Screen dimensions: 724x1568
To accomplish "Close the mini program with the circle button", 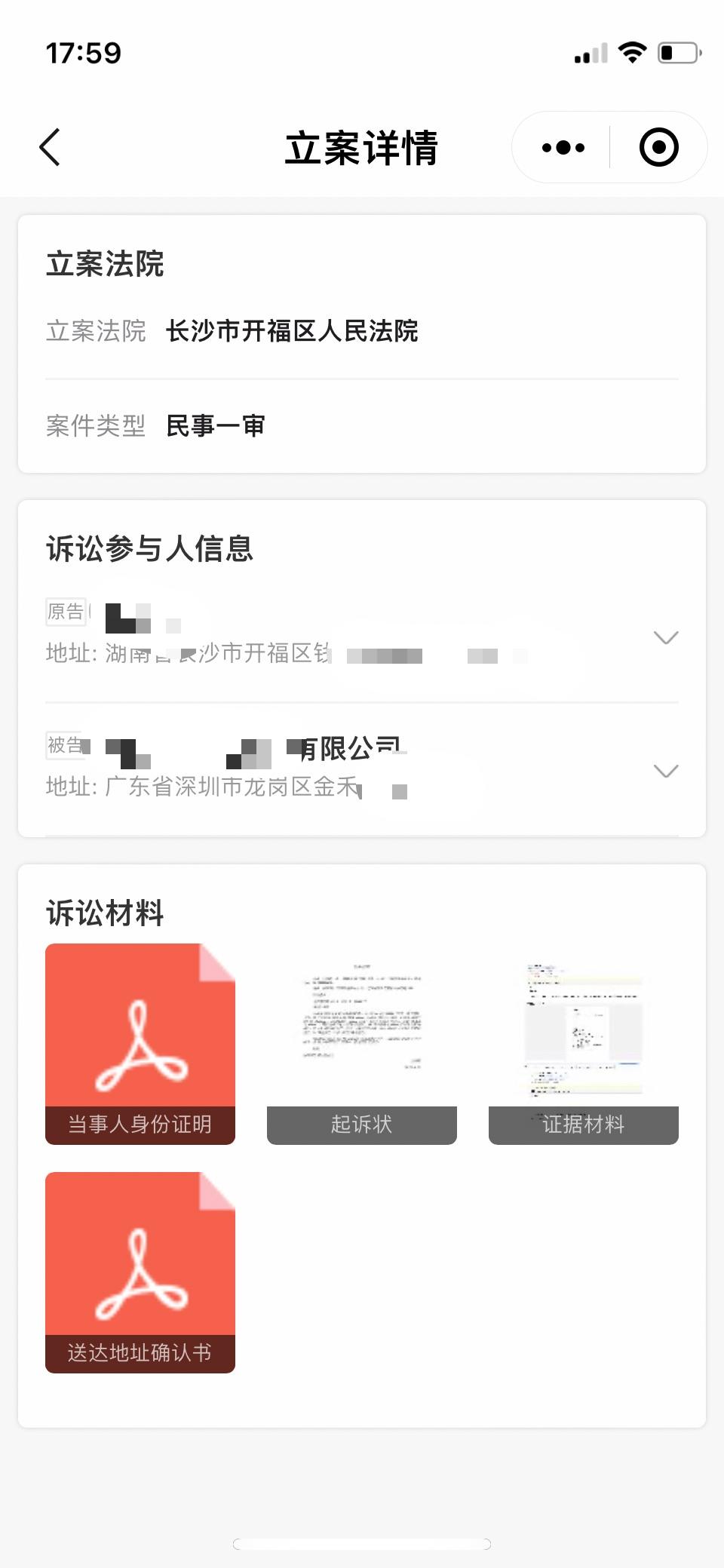I will pos(658,147).
